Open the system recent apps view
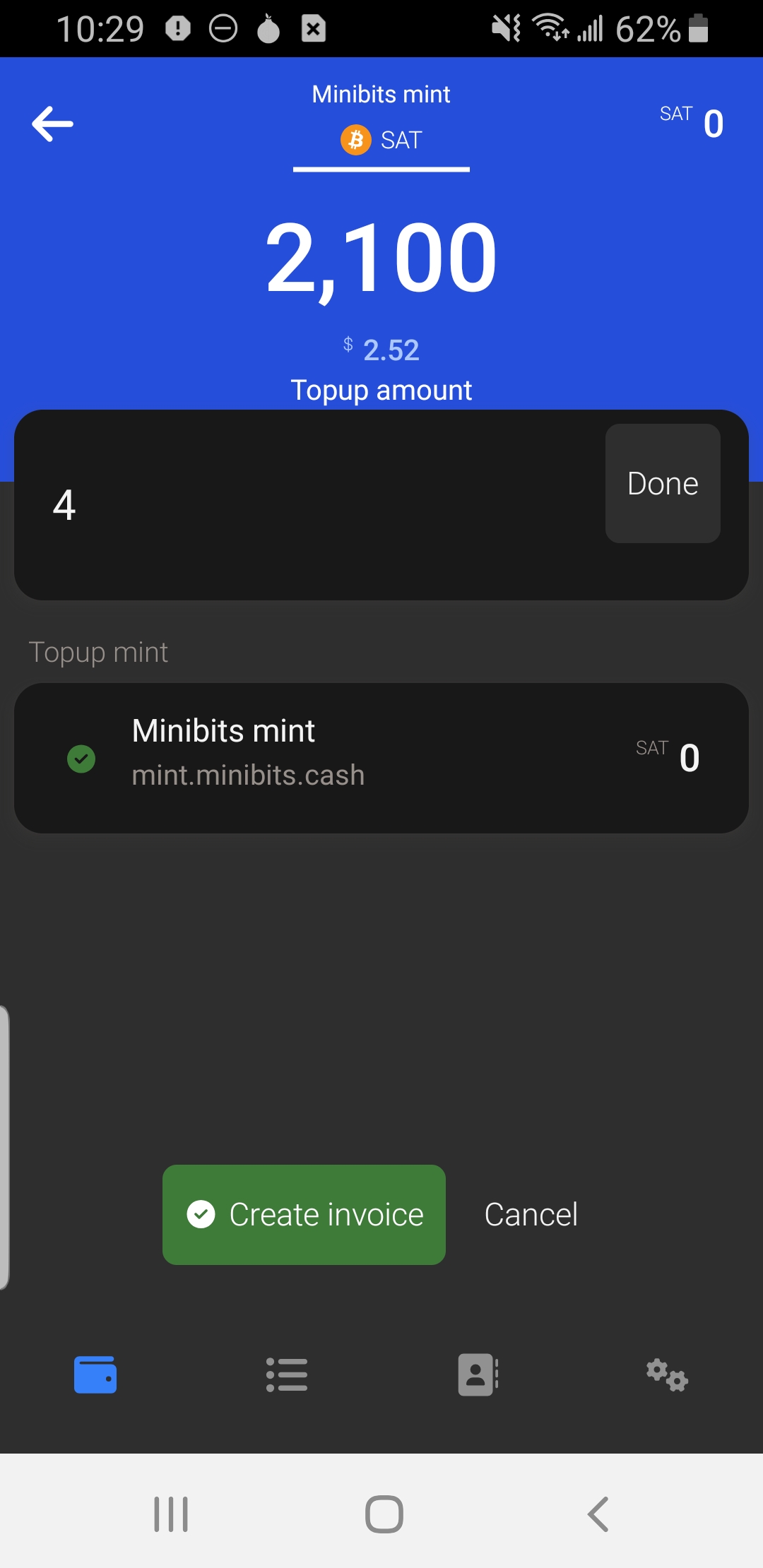 [x=171, y=1514]
